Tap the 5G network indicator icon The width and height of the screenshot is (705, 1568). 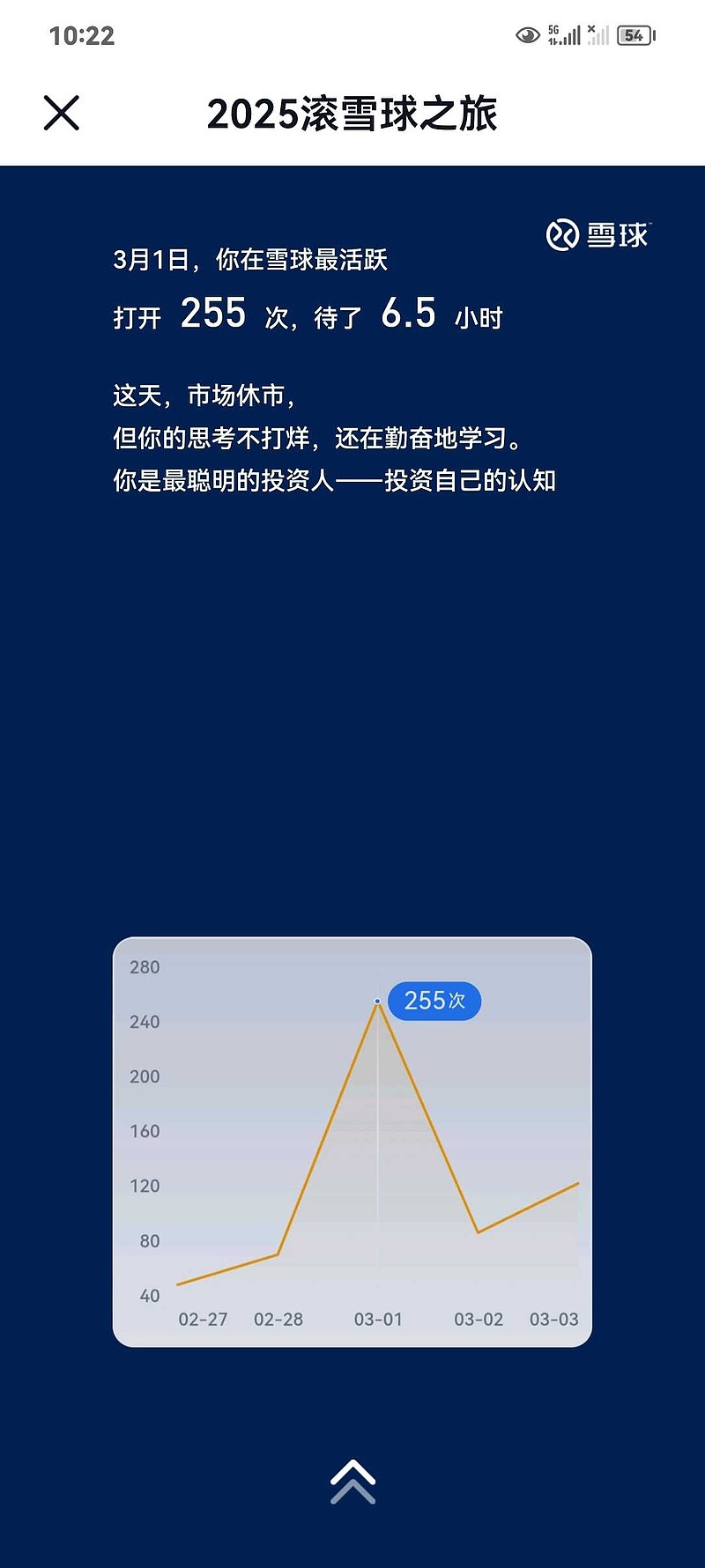tap(554, 33)
